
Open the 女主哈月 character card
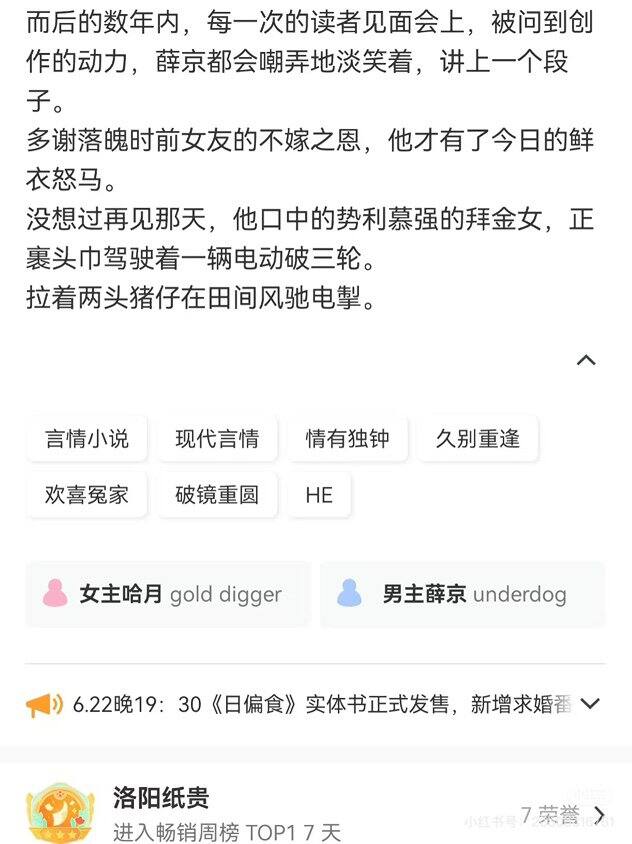click(167, 594)
